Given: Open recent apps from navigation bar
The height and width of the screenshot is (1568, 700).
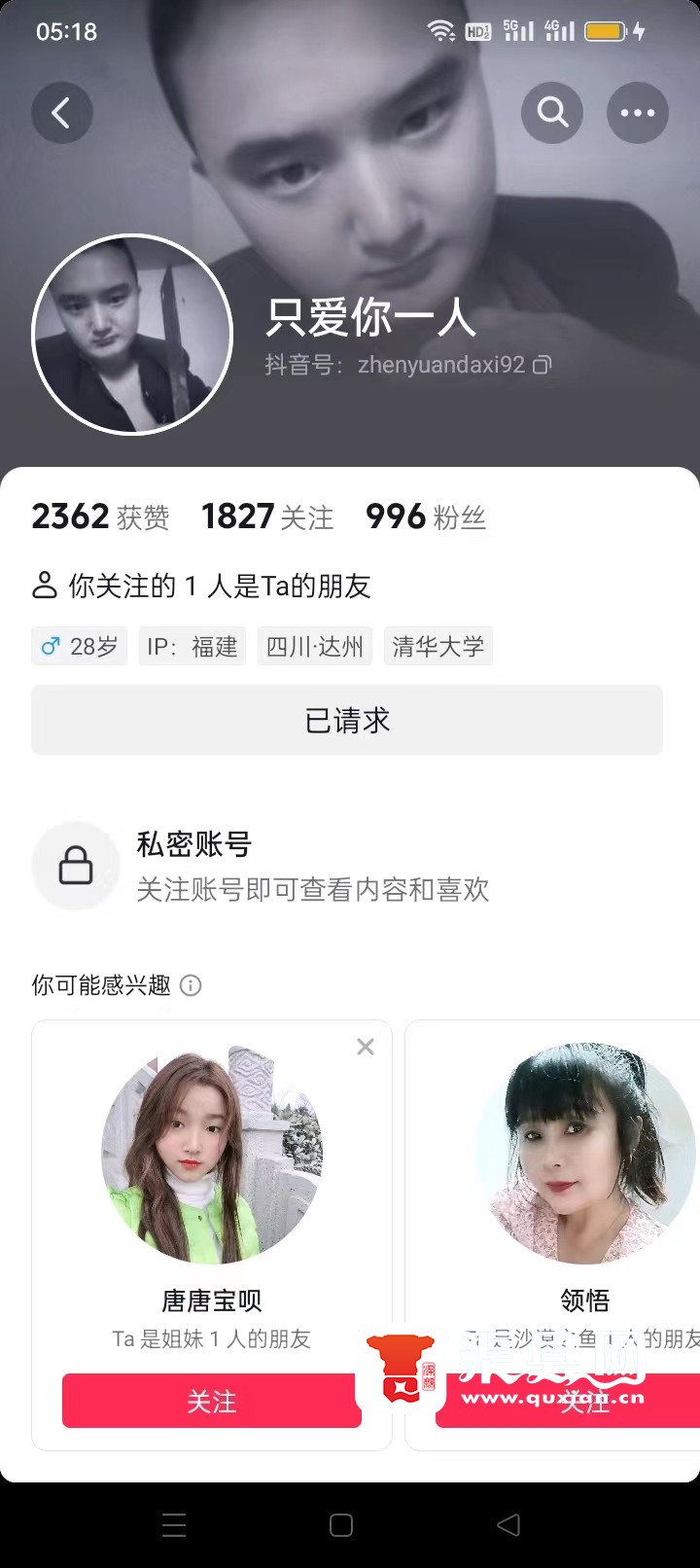Looking at the screenshot, I should (174, 1525).
